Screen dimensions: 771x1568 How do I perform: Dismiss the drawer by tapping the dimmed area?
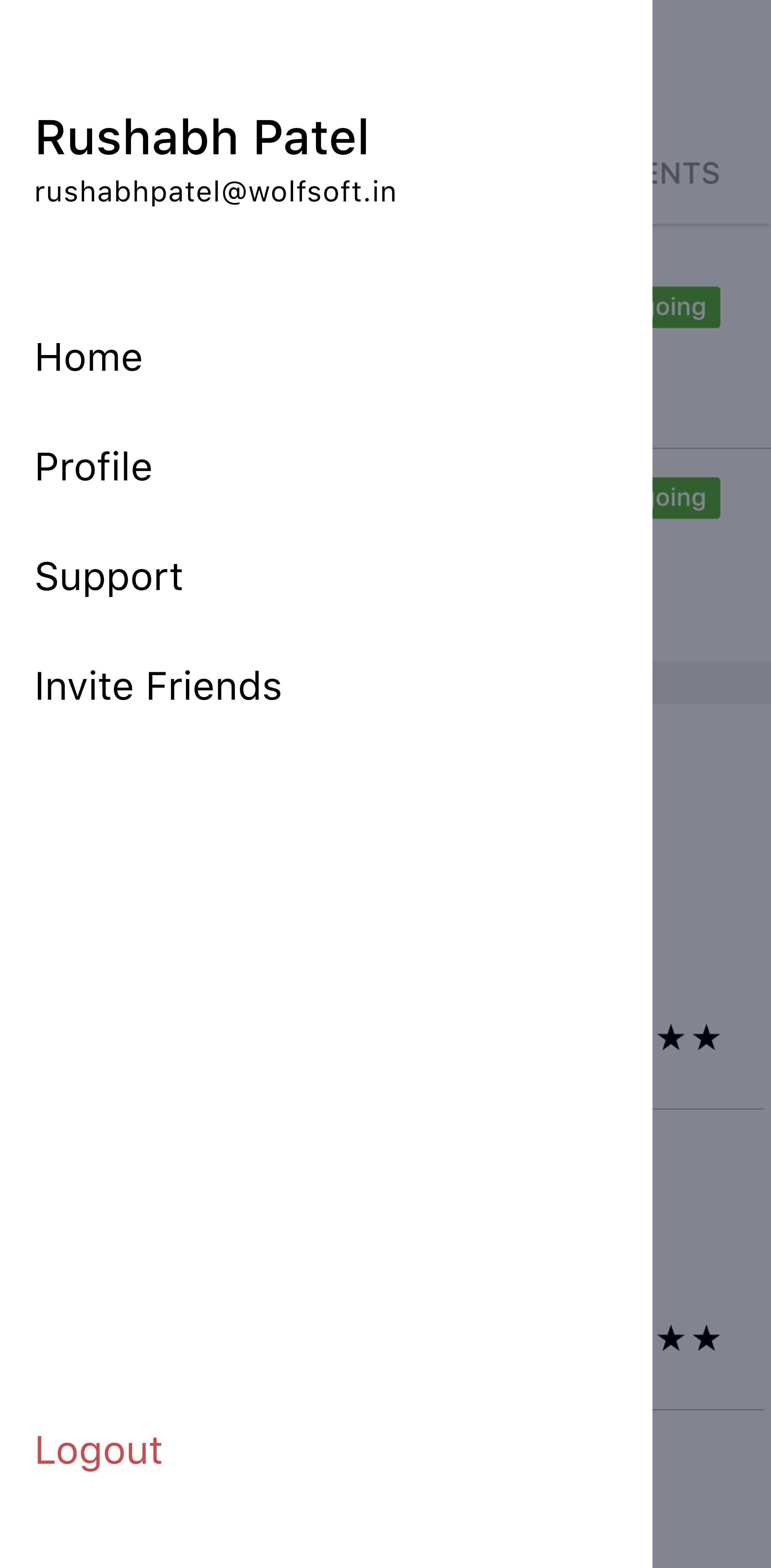711,852
